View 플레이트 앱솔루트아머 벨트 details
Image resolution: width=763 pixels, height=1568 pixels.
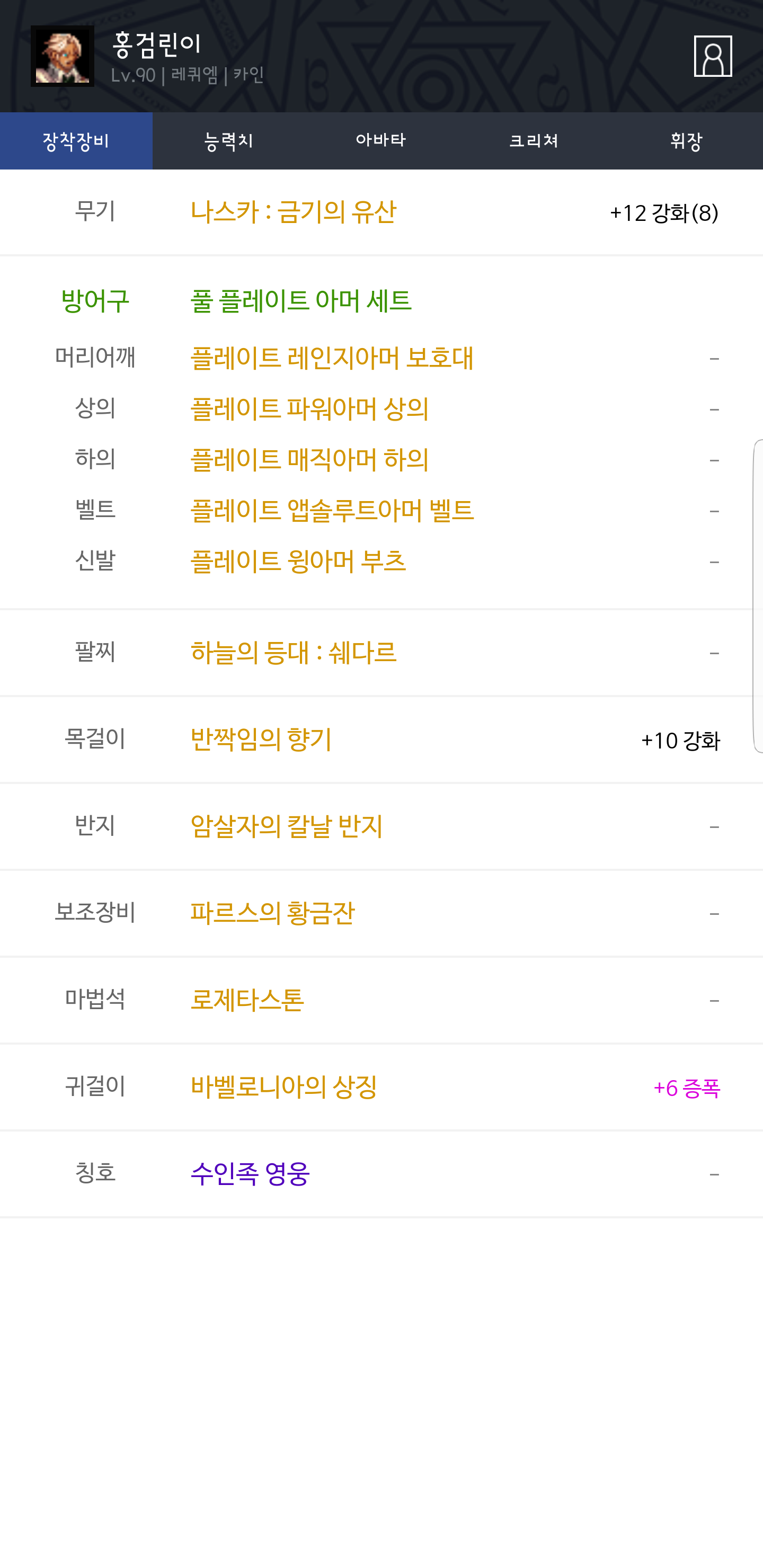tap(332, 510)
